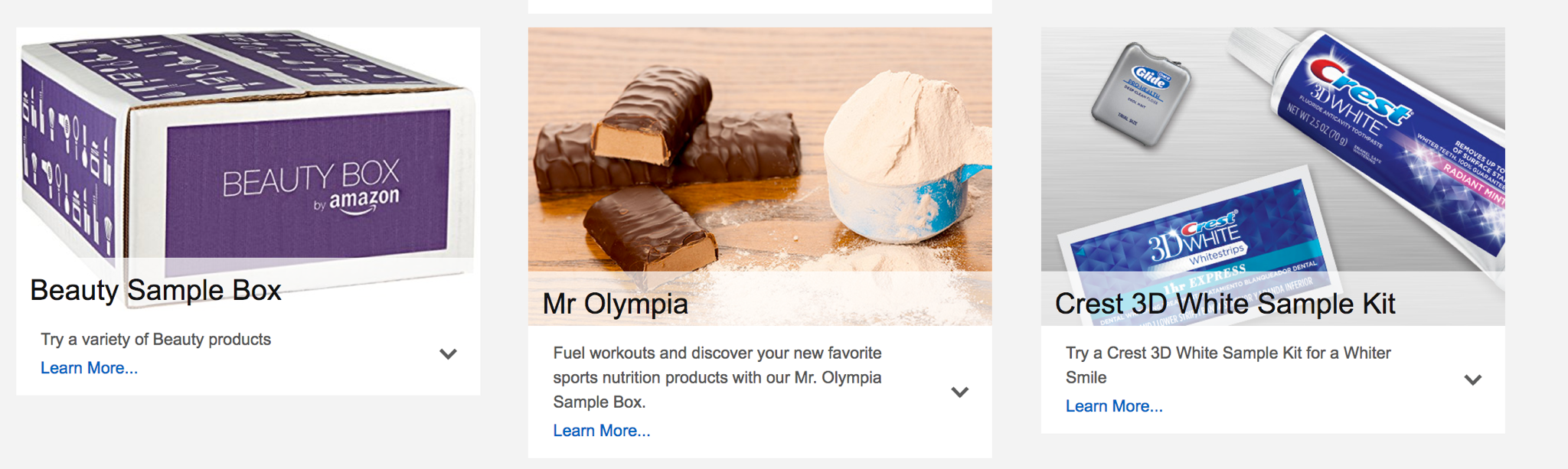Viewport: 1568px width, 469px height.
Task: Expand the Crest 3D White Kit chevron
Action: click(x=1472, y=379)
